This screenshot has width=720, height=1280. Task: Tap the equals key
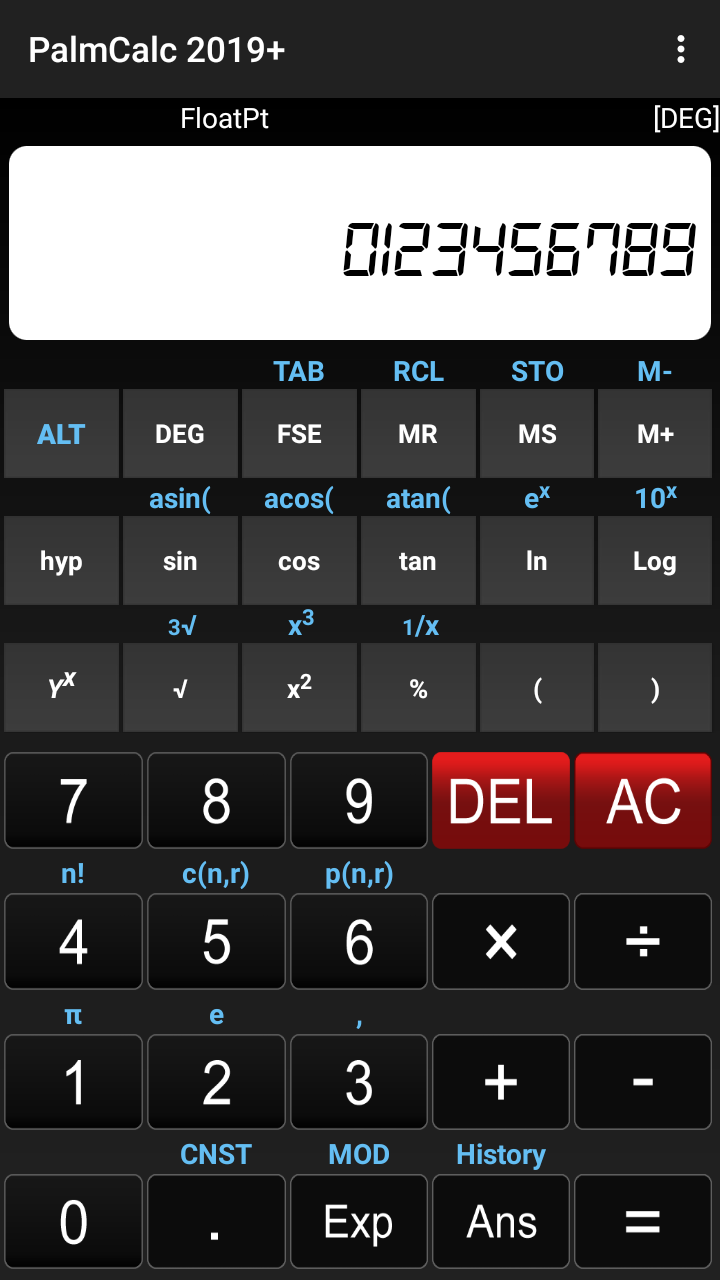pos(643,1223)
